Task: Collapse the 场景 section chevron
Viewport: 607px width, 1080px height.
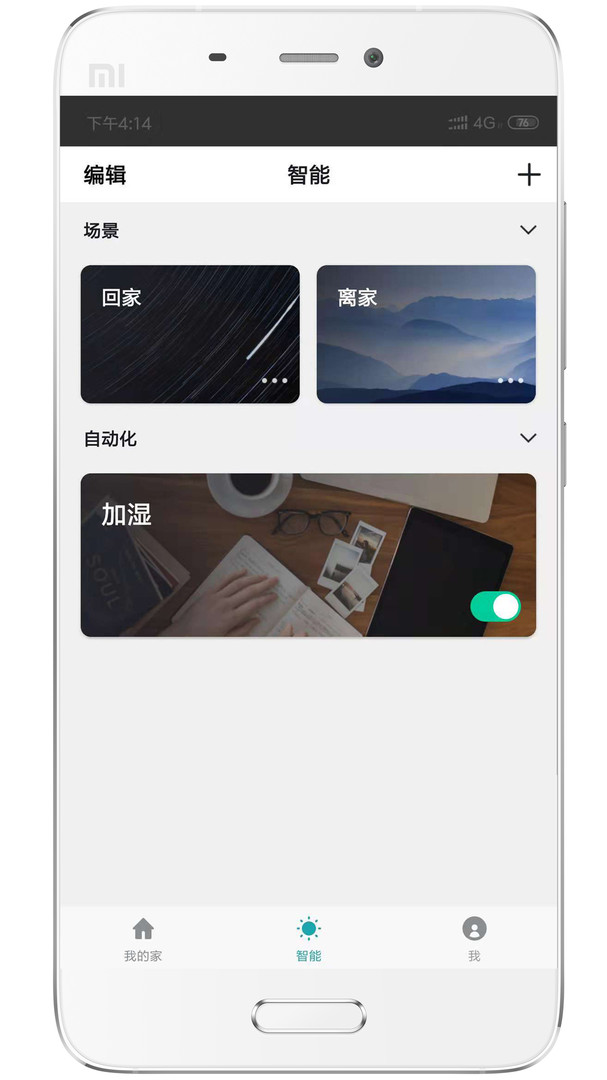Action: click(x=528, y=229)
